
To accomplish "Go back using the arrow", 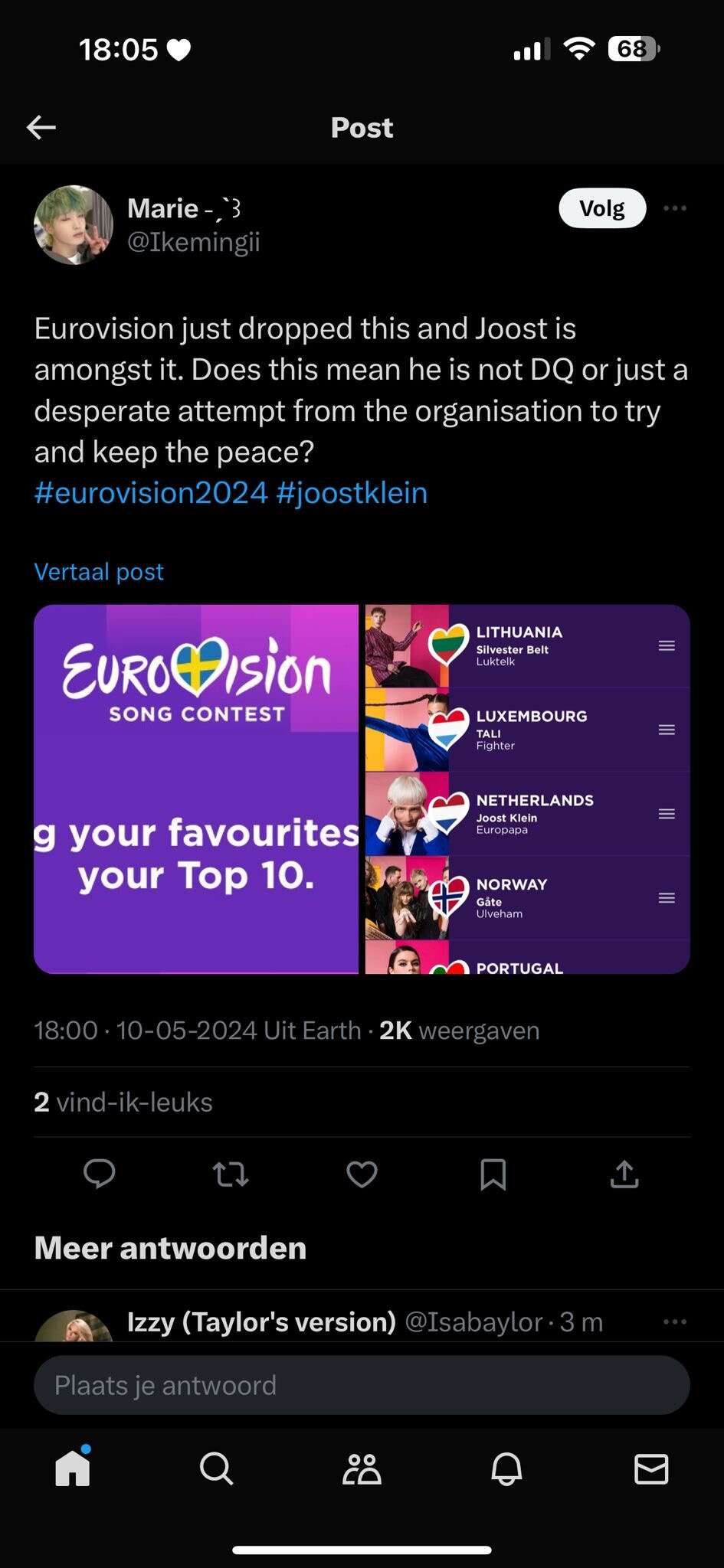I will pos(41,127).
